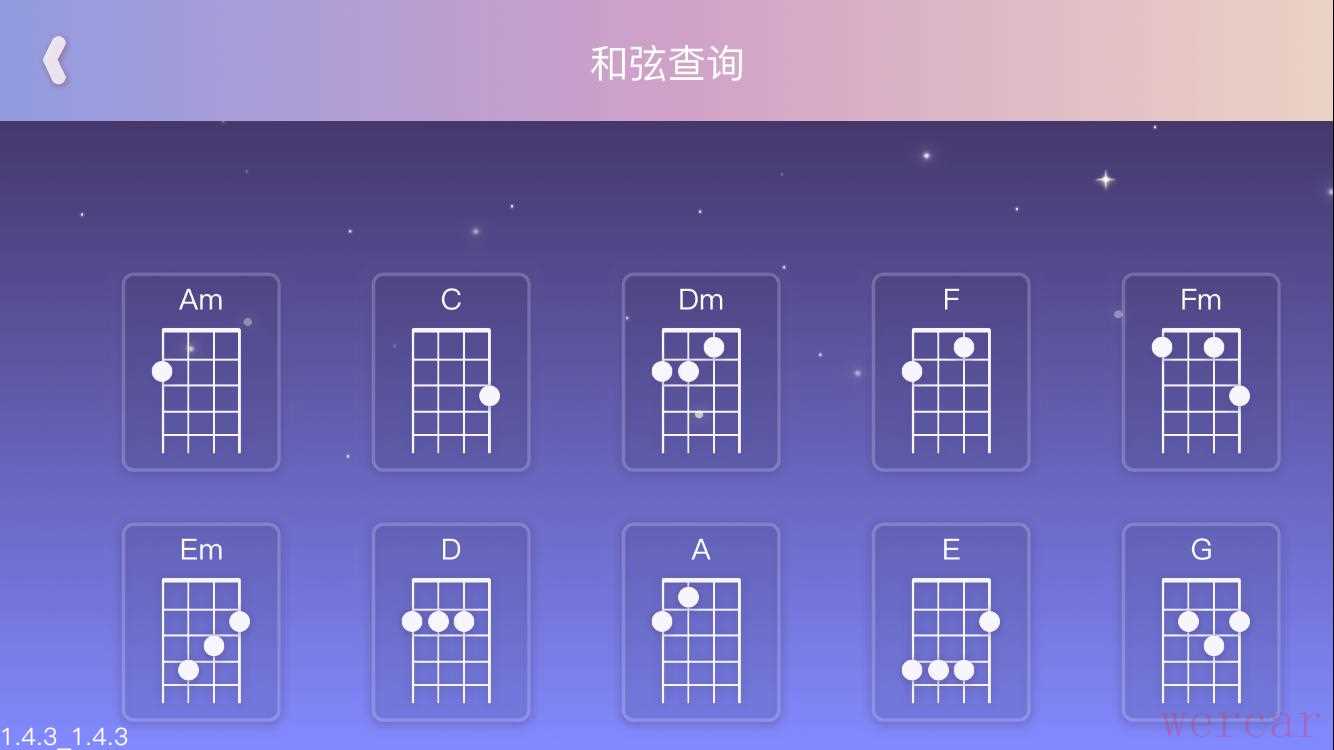Select the C chord diagram

click(451, 372)
